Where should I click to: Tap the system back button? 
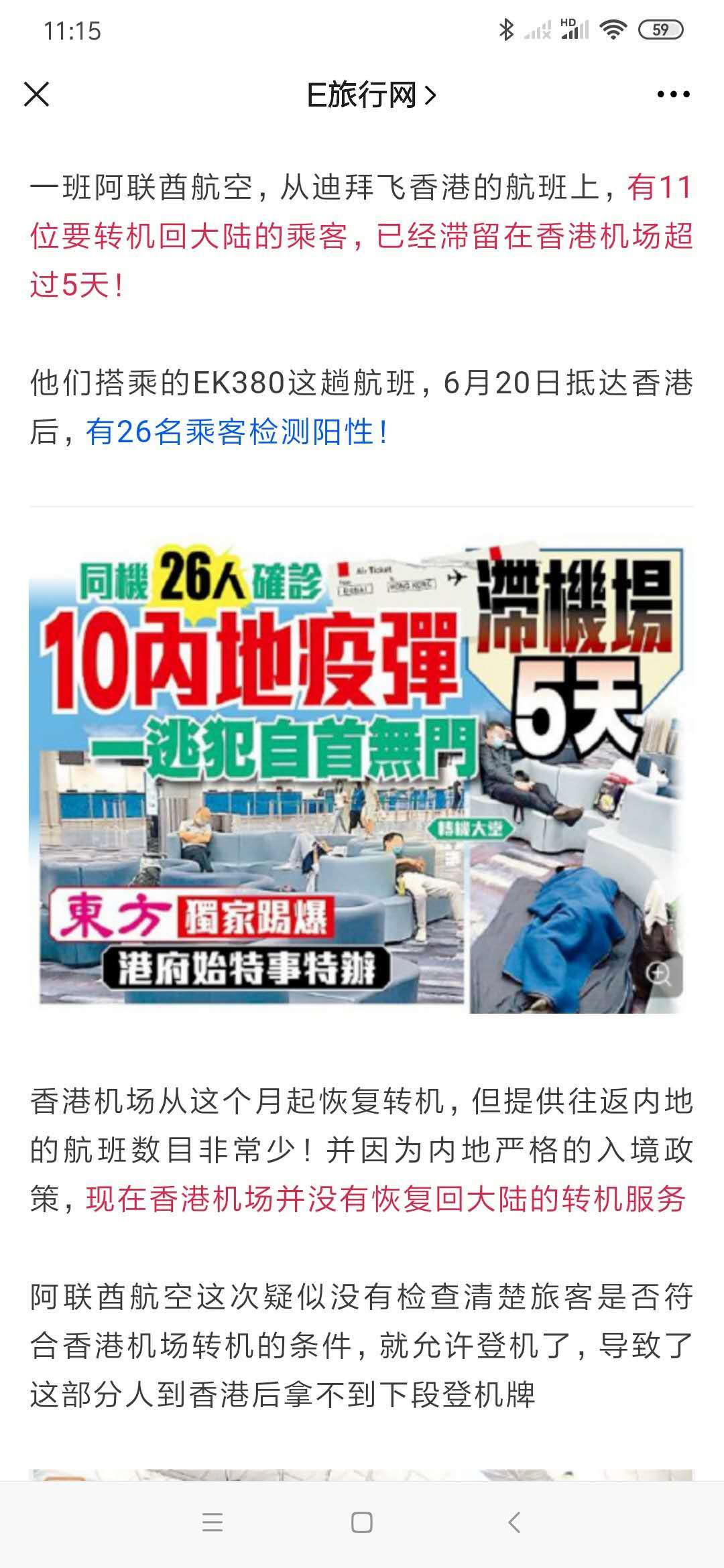click(x=514, y=1522)
